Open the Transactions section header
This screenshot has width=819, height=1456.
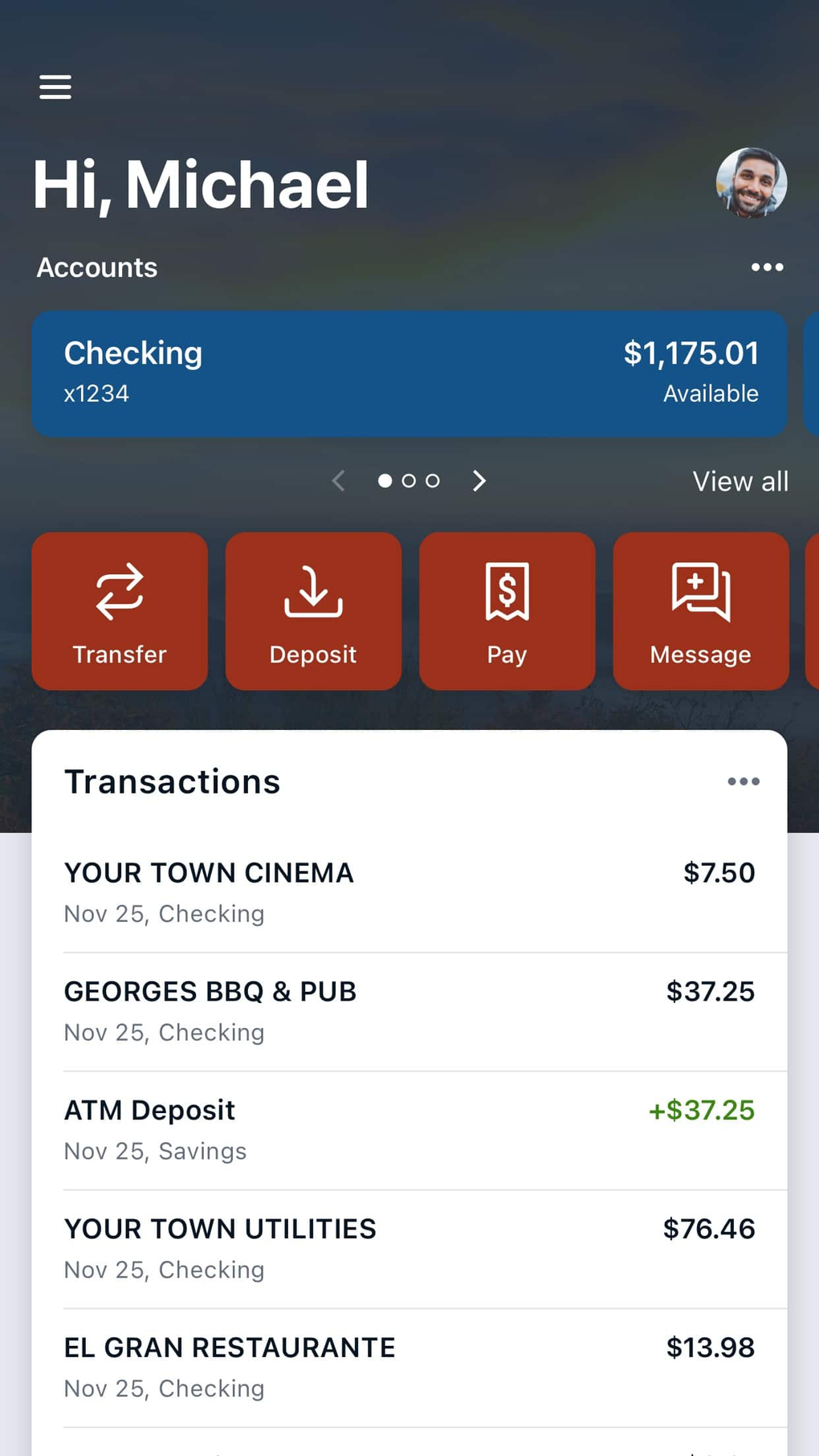[172, 781]
